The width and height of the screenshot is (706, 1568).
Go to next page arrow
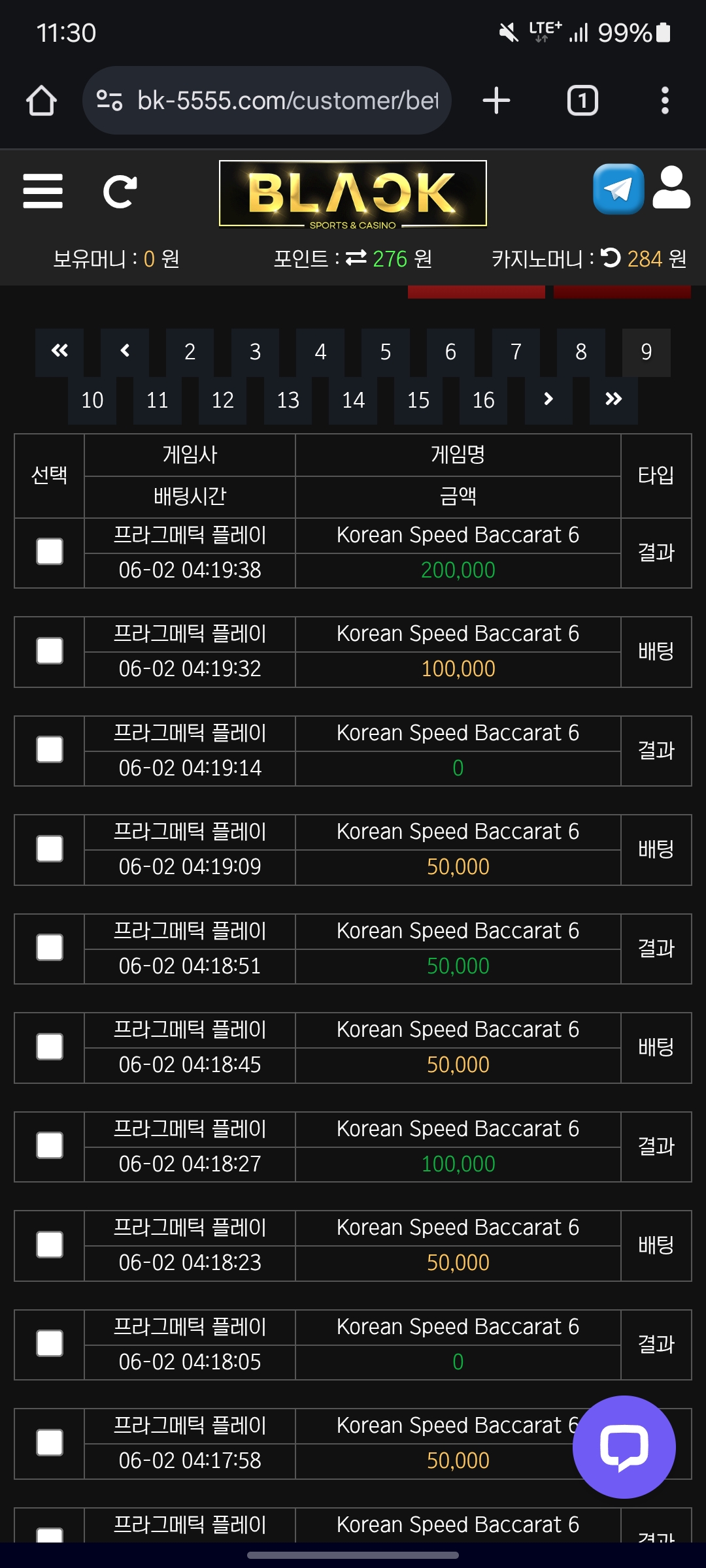coord(548,400)
